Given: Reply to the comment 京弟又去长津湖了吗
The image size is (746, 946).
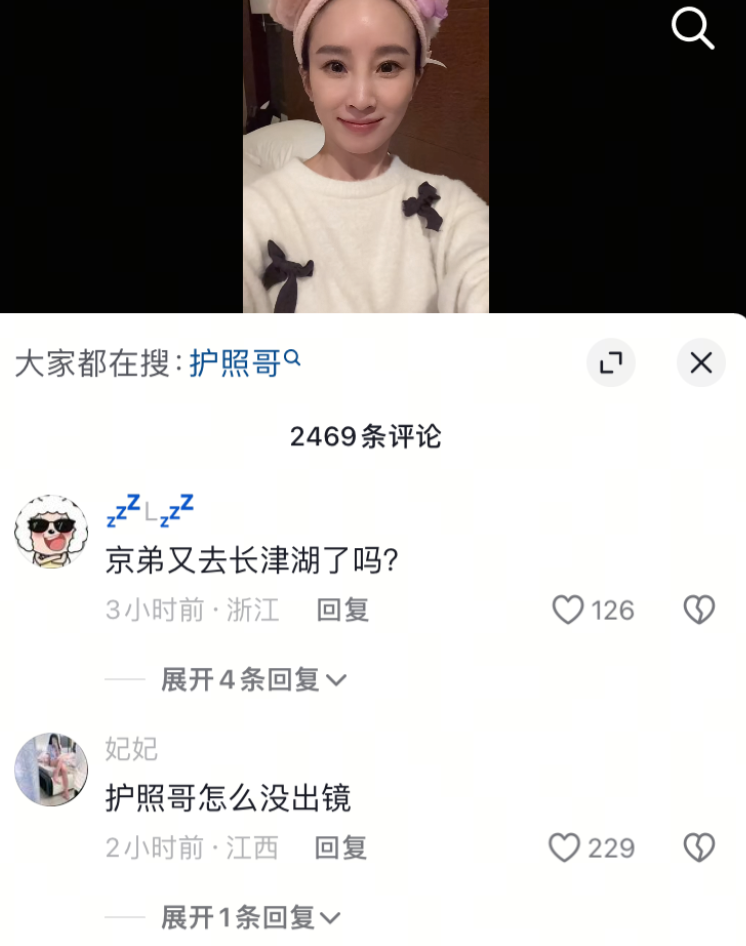Looking at the screenshot, I should pyautogui.click(x=343, y=610).
